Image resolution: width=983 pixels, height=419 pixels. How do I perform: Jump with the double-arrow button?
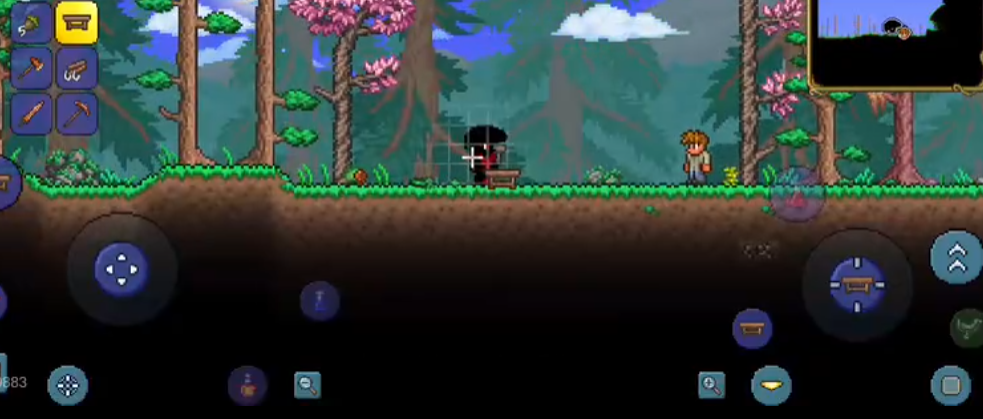pyautogui.click(x=956, y=257)
